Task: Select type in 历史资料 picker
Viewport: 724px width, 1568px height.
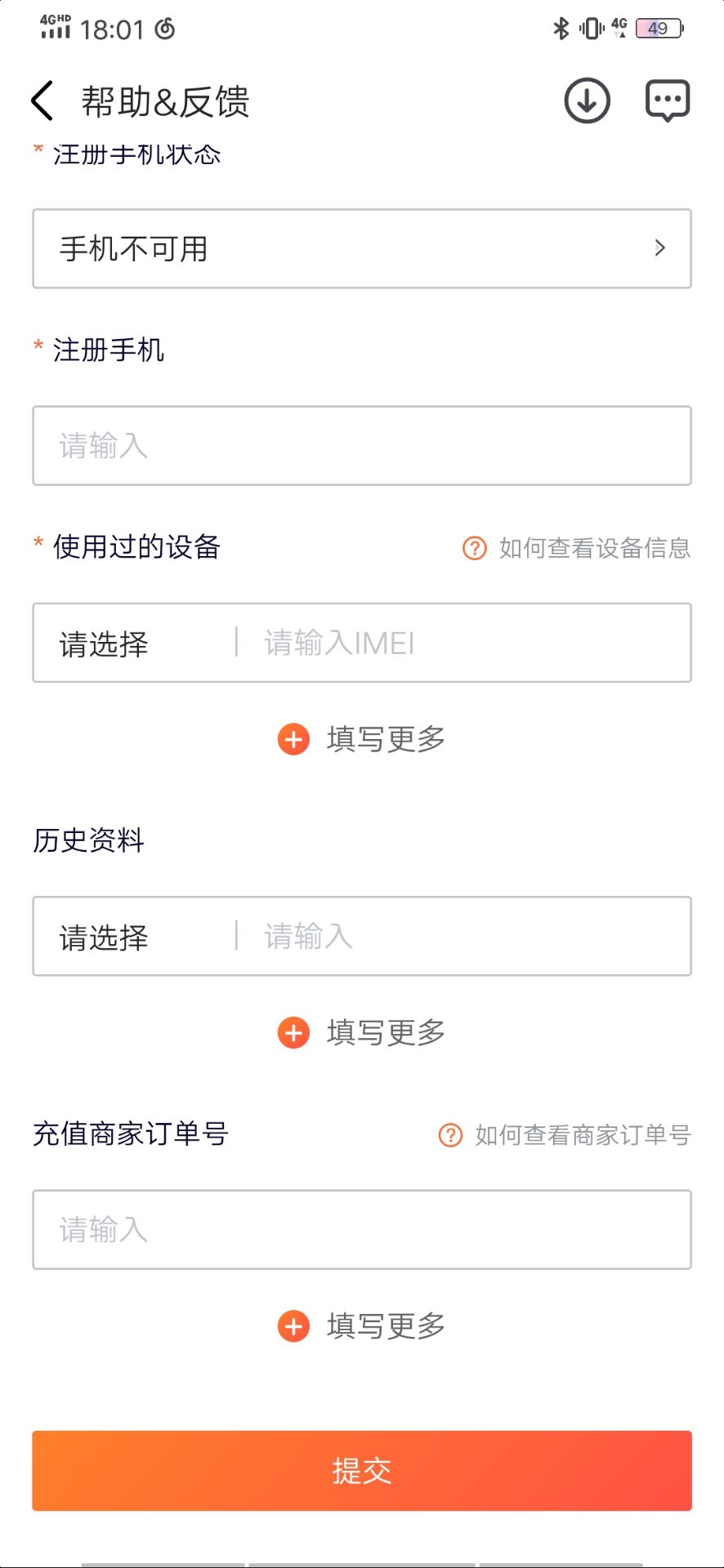Action: (x=131, y=937)
